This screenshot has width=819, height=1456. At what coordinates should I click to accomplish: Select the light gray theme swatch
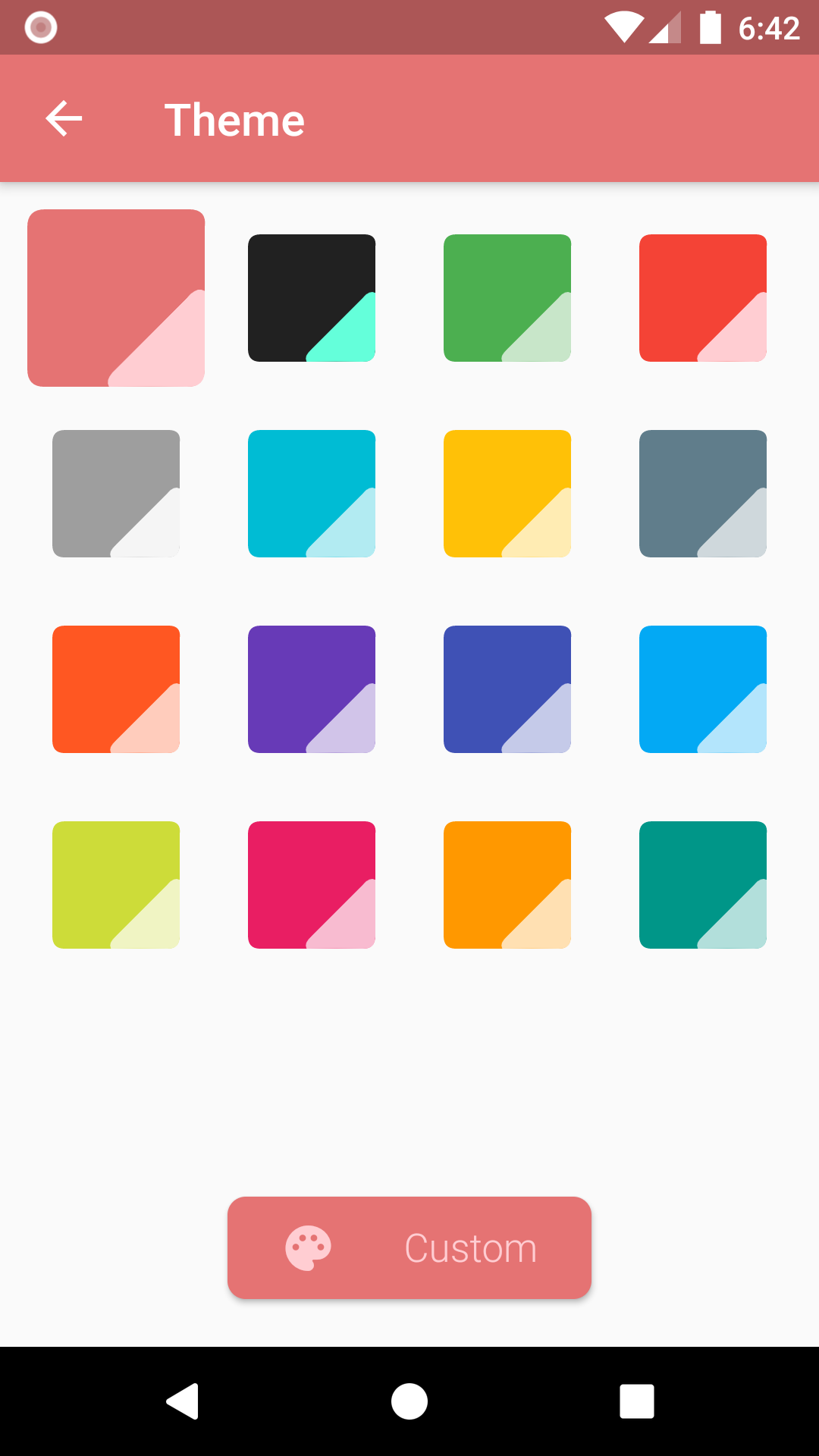(116, 493)
